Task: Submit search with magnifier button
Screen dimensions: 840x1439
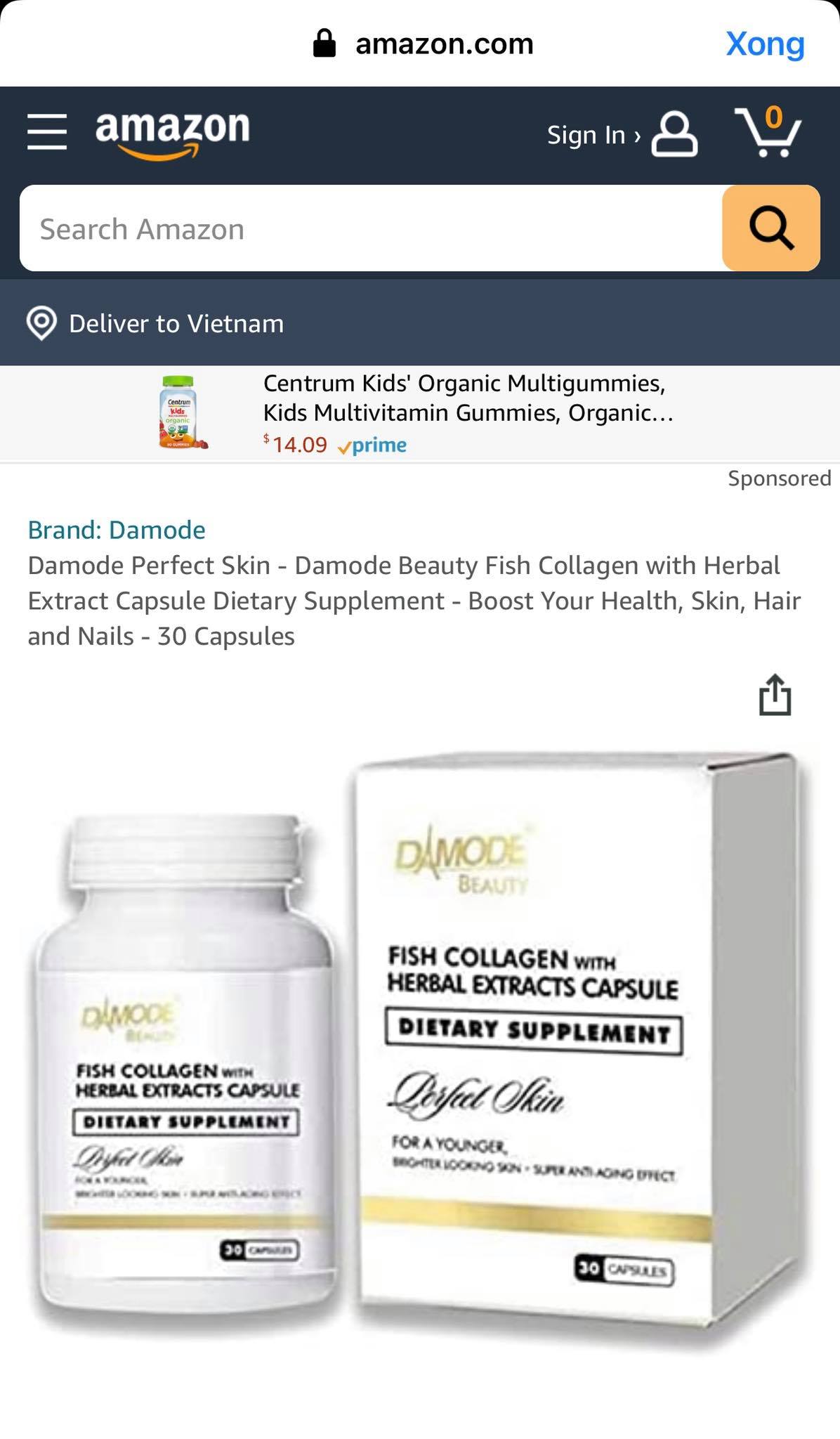Action: pos(770,228)
